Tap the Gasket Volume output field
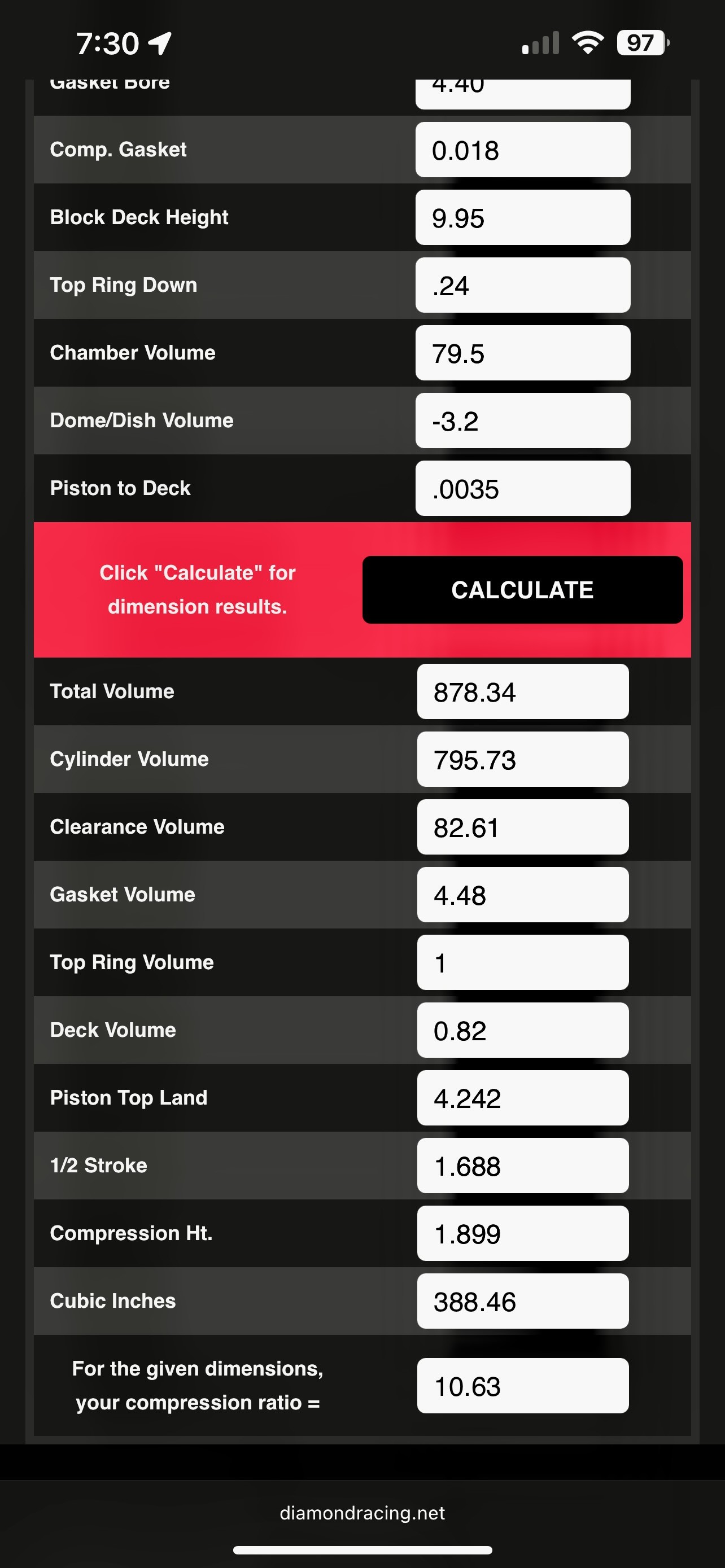The image size is (725, 1568). (x=522, y=895)
